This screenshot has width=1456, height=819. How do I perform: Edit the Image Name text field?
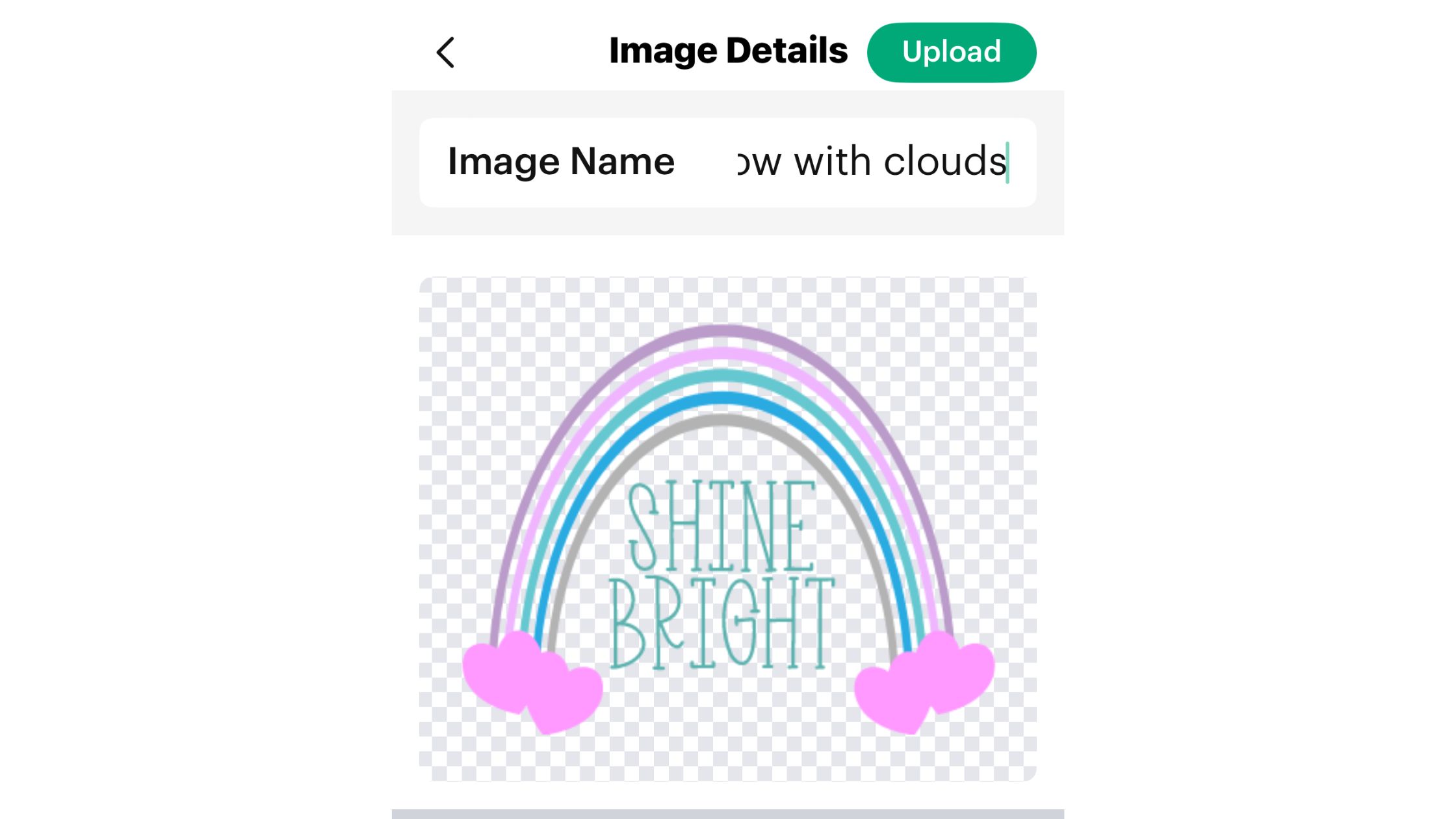click(x=871, y=162)
